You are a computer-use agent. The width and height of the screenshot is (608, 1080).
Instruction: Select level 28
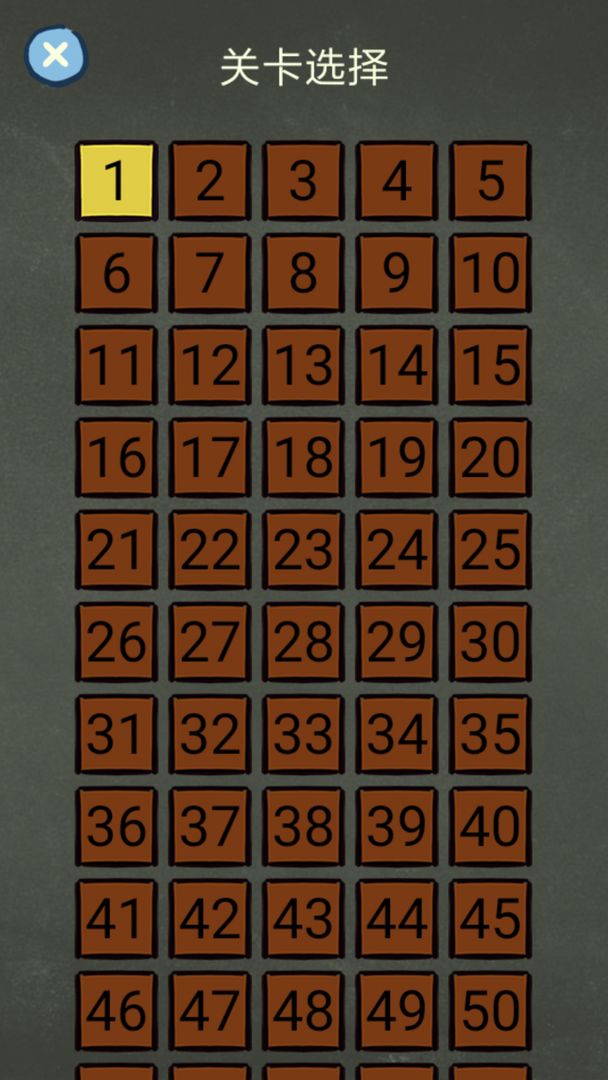coord(303,642)
